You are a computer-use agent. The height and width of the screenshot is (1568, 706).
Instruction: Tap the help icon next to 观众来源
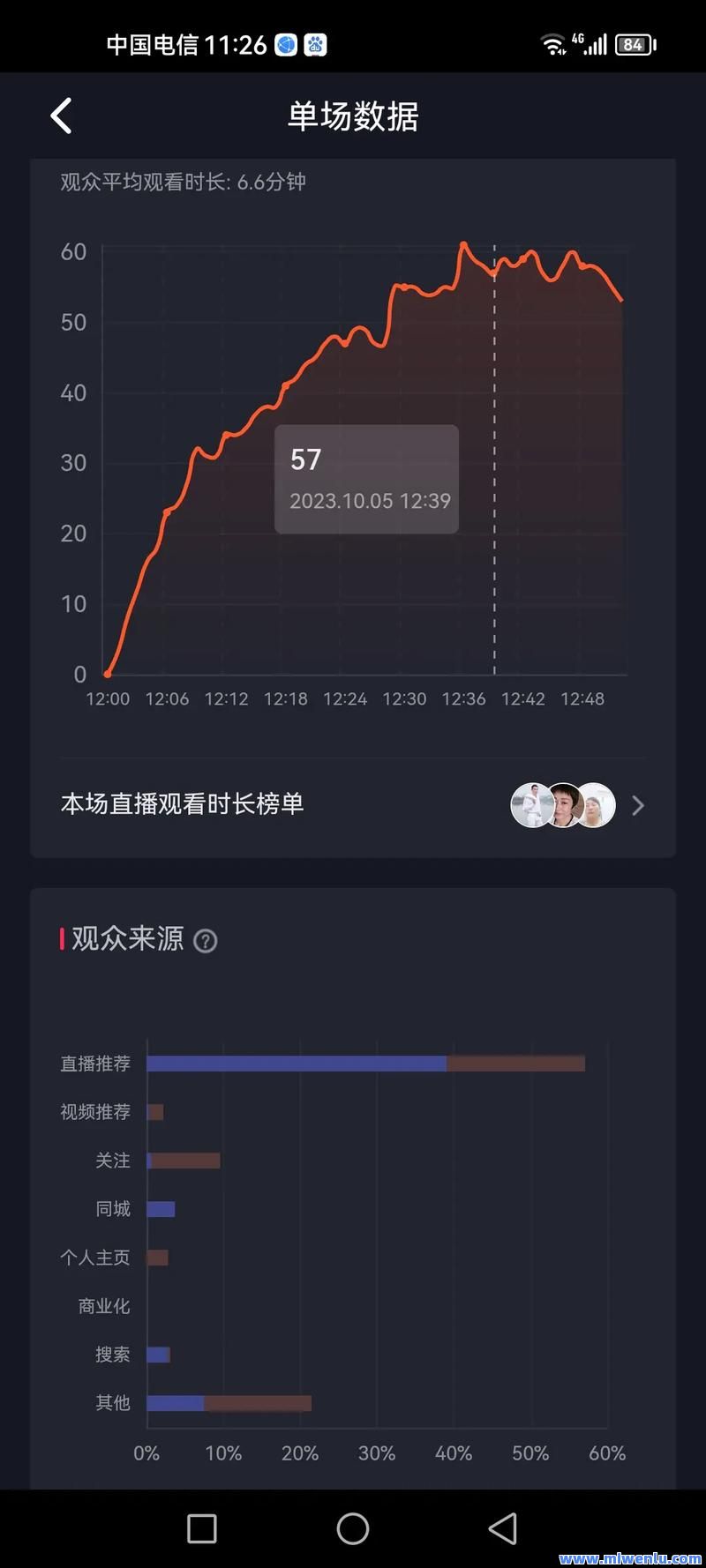pos(206,941)
